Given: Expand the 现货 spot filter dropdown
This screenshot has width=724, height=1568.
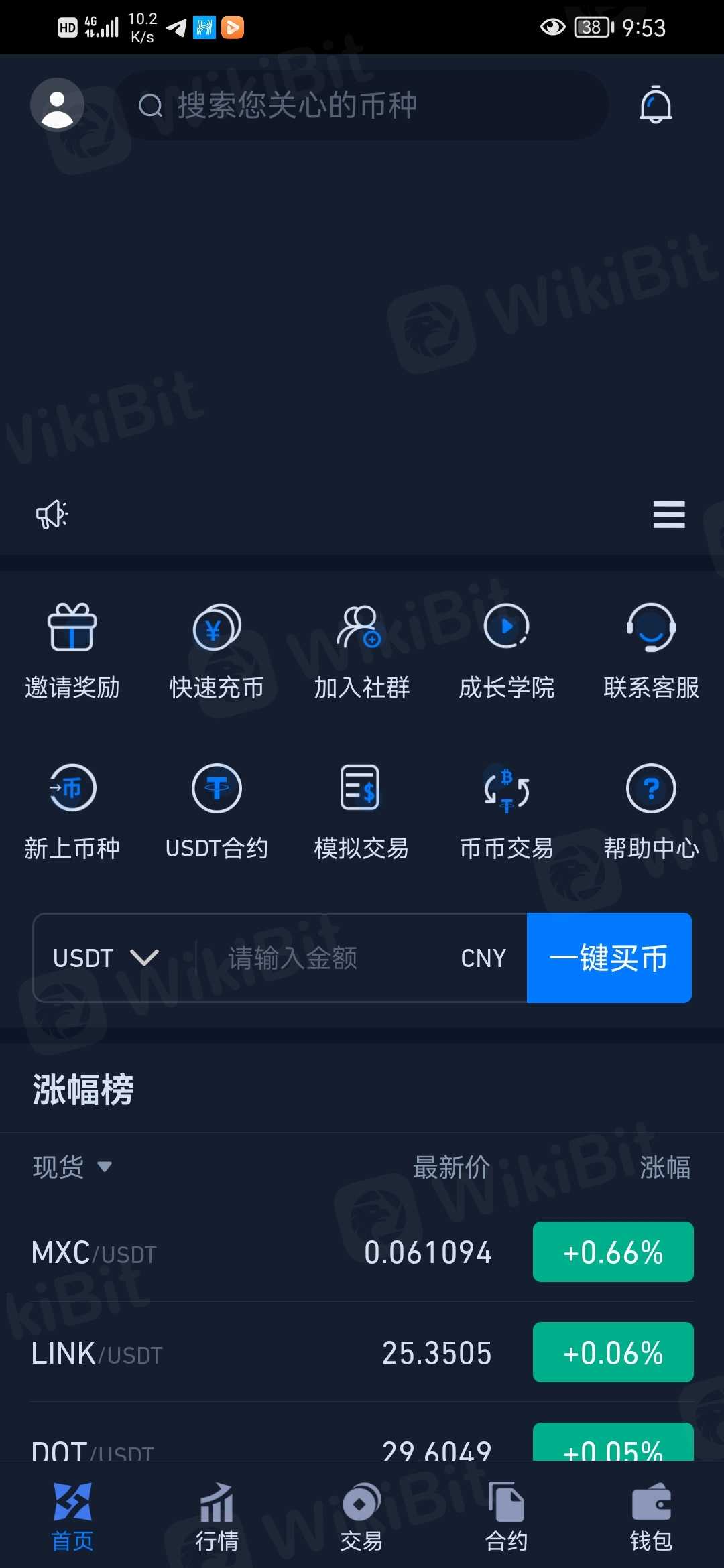Looking at the screenshot, I should pyautogui.click(x=72, y=1167).
